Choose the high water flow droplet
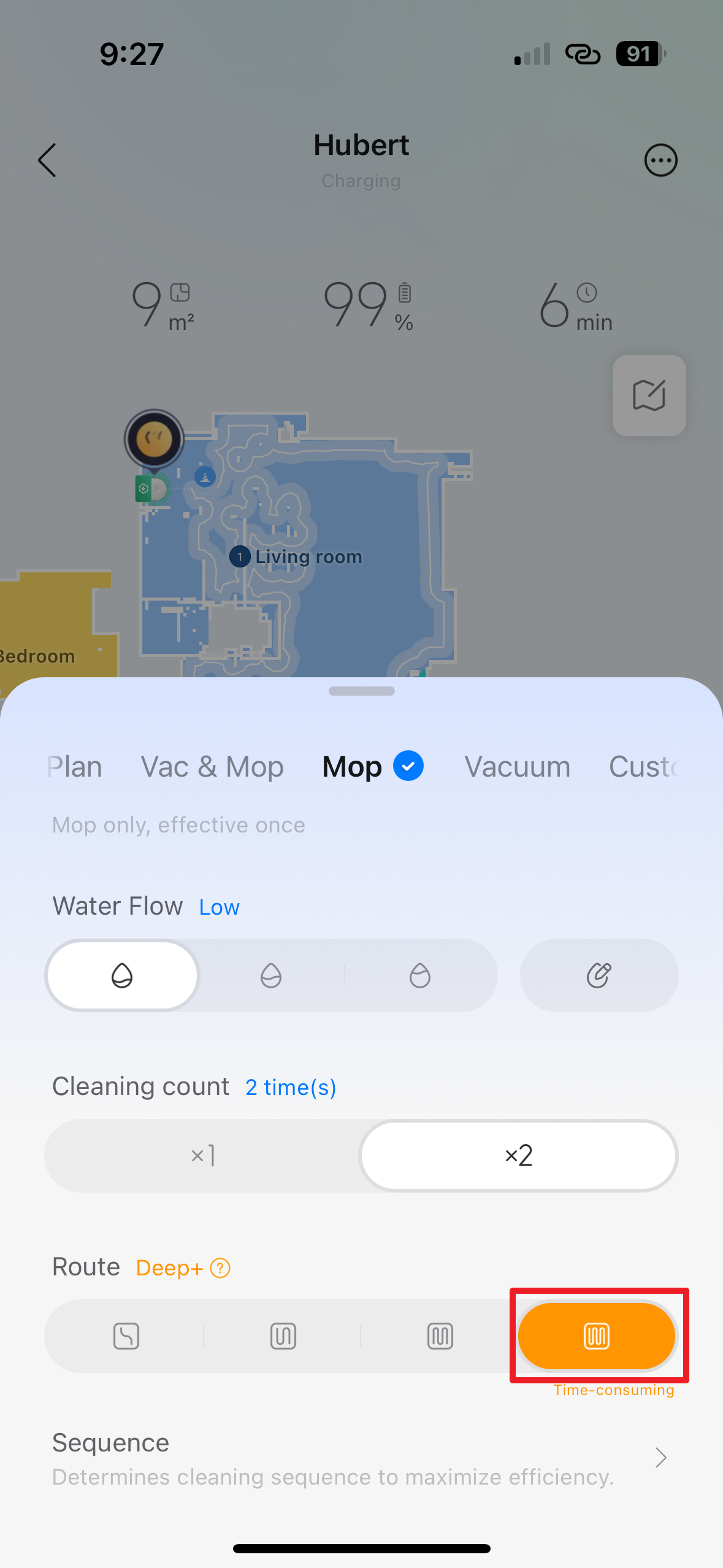The height and width of the screenshot is (1568, 723). click(x=420, y=975)
